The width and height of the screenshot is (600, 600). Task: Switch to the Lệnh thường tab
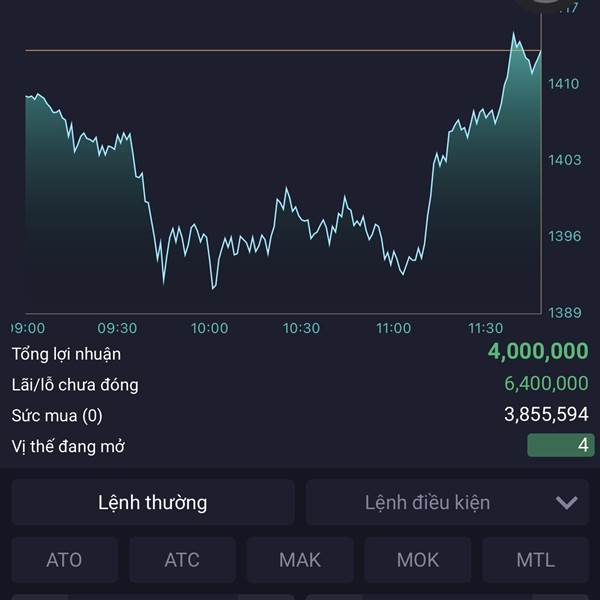153,502
